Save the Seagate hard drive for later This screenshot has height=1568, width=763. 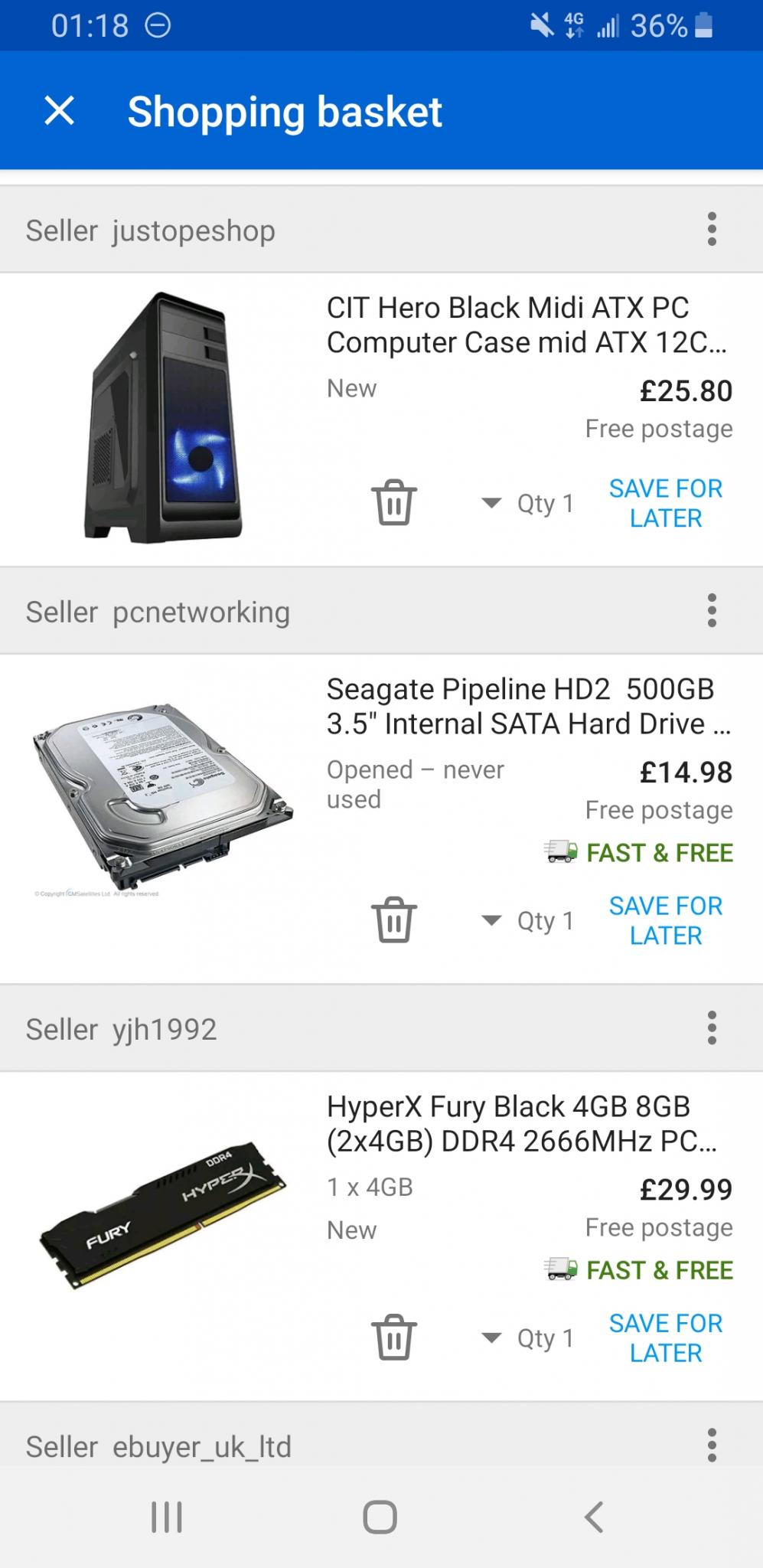pyautogui.click(x=666, y=920)
